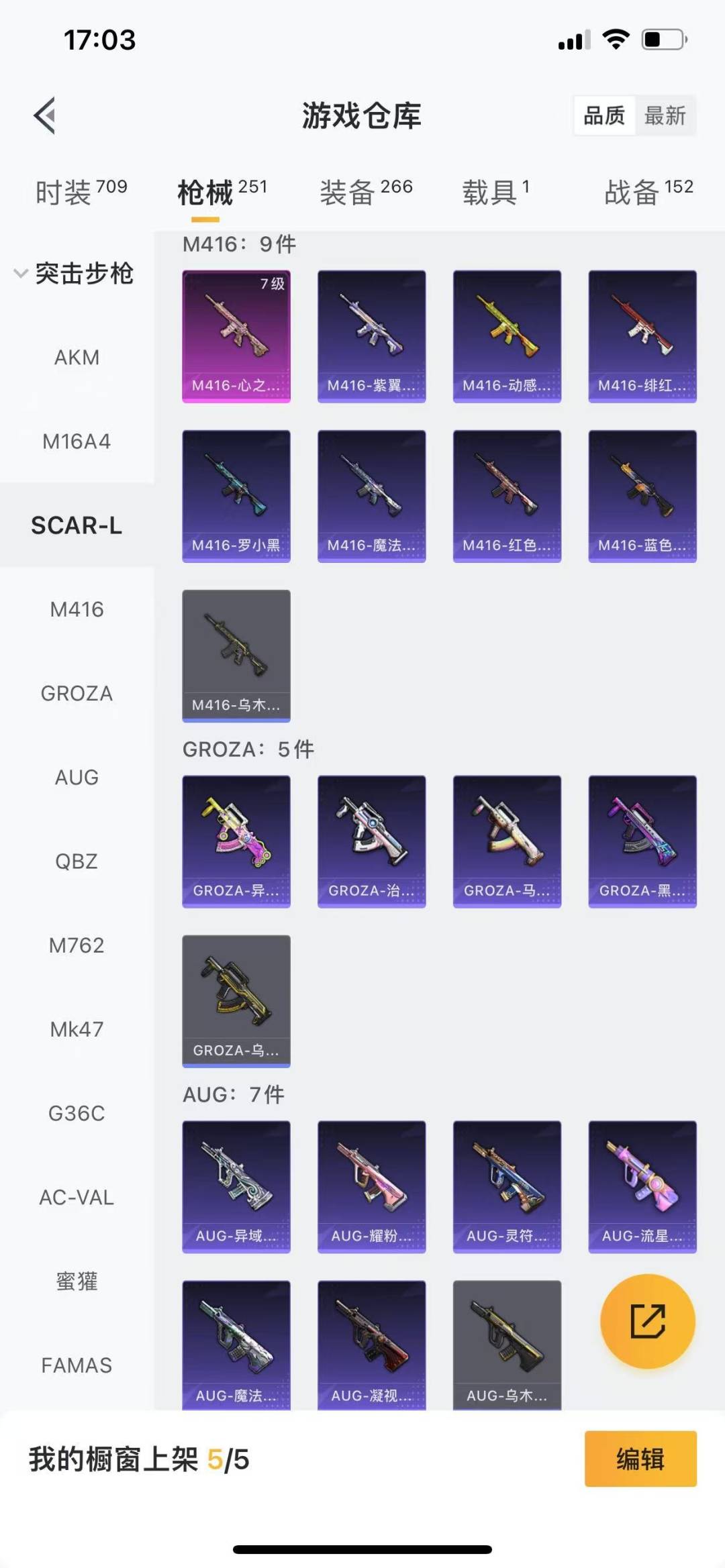This screenshot has width=725, height=1568.
Task: Select FAMAS in the side list
Action: (x=77, y=1365)
